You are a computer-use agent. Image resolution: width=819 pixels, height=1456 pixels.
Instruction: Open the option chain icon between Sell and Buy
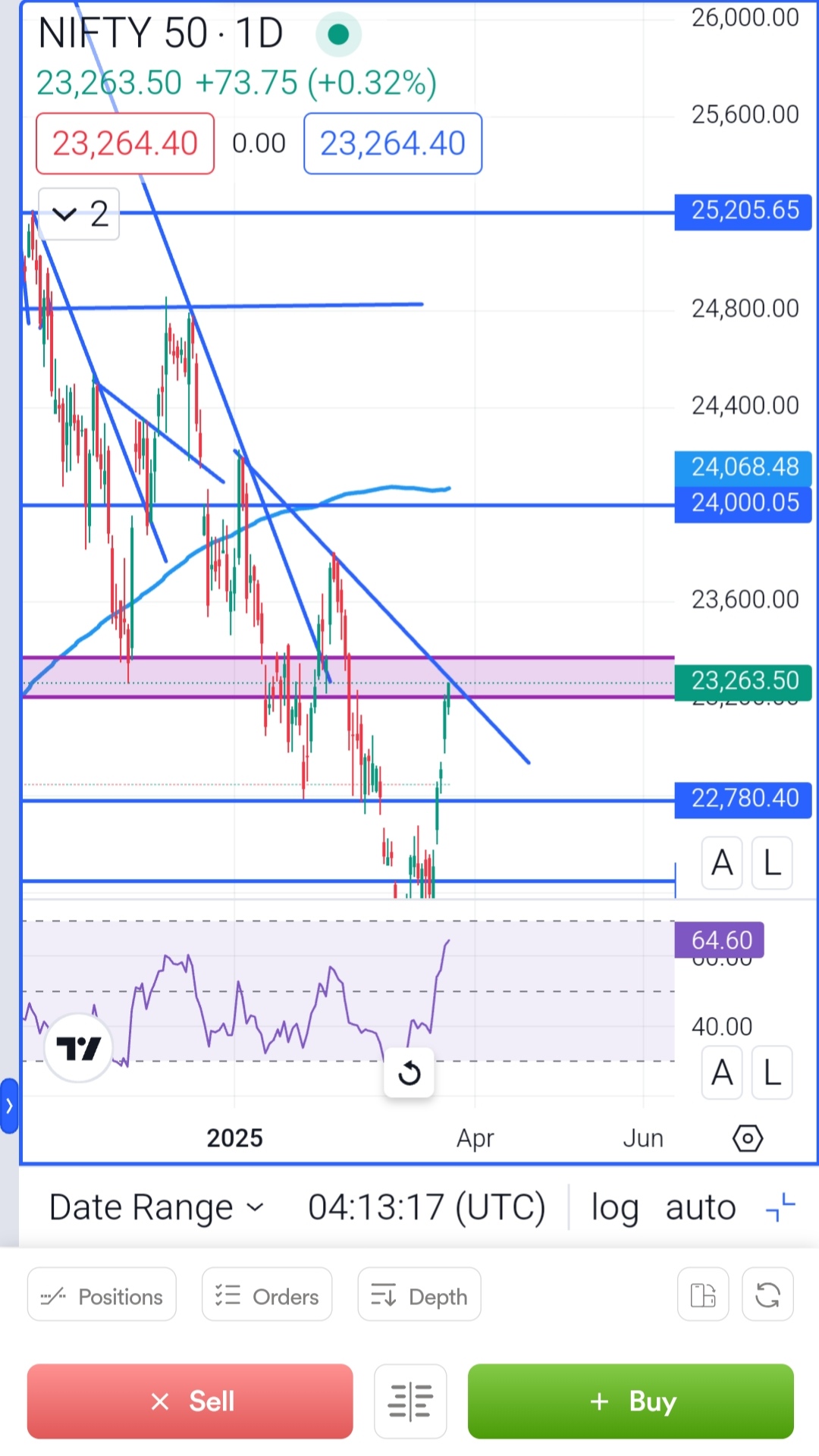(410, 1401)
